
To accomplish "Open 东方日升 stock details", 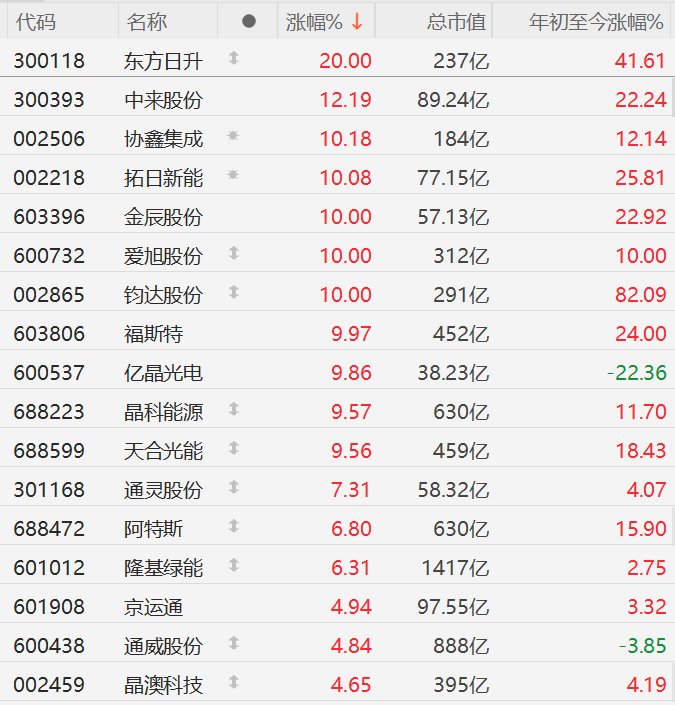I will coord(163,61).
